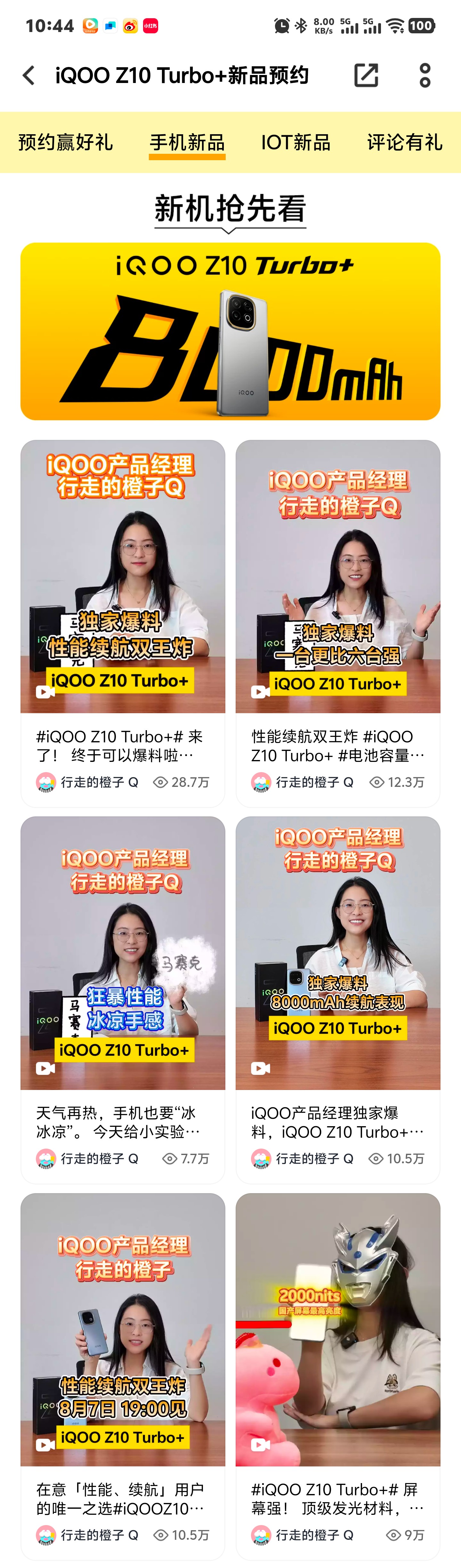
Task: Open the 一台更比六台强 video card
Action: (x=338, y=577)
